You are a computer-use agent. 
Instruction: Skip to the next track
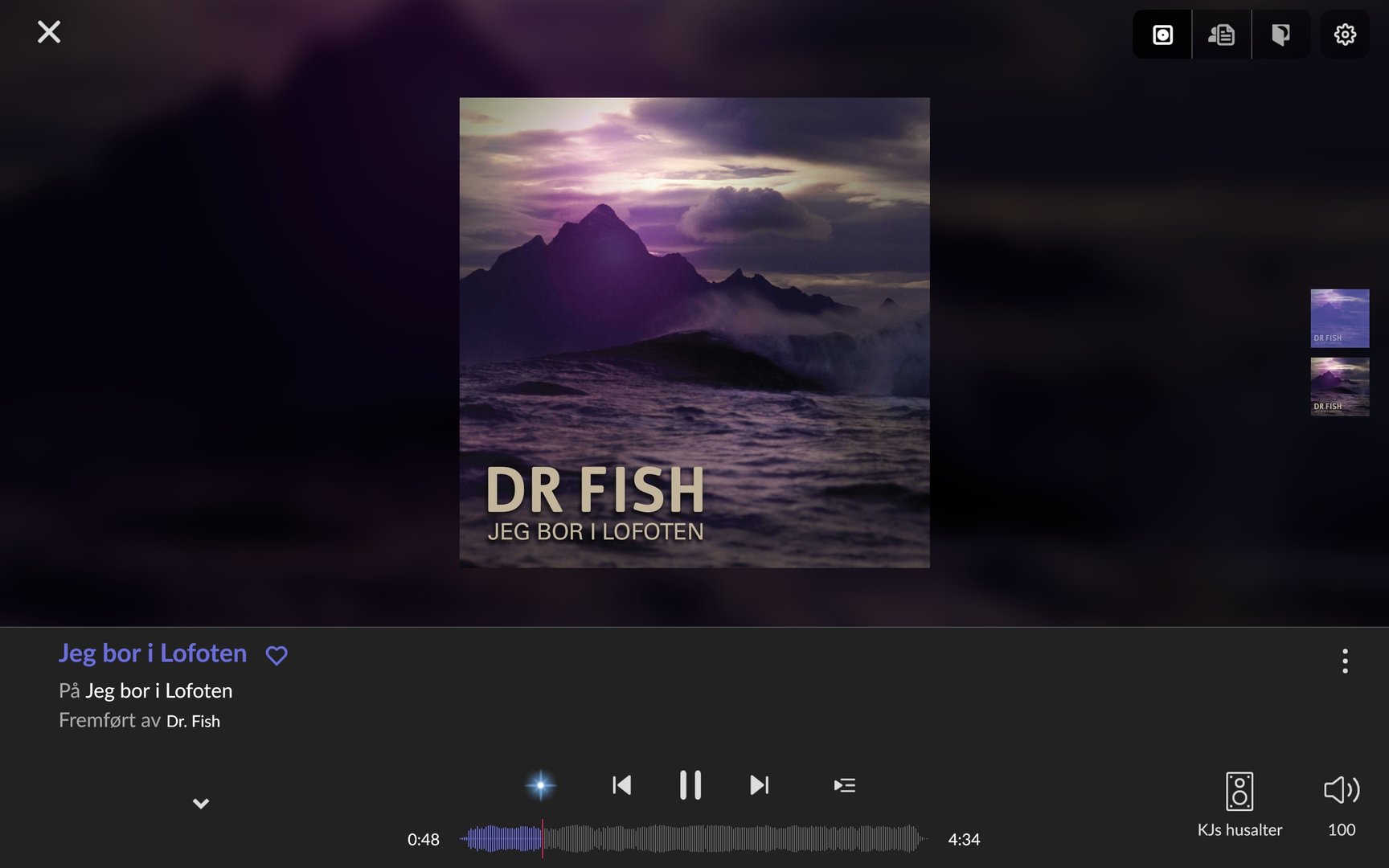pyautogui.click(x=759, y=785)
